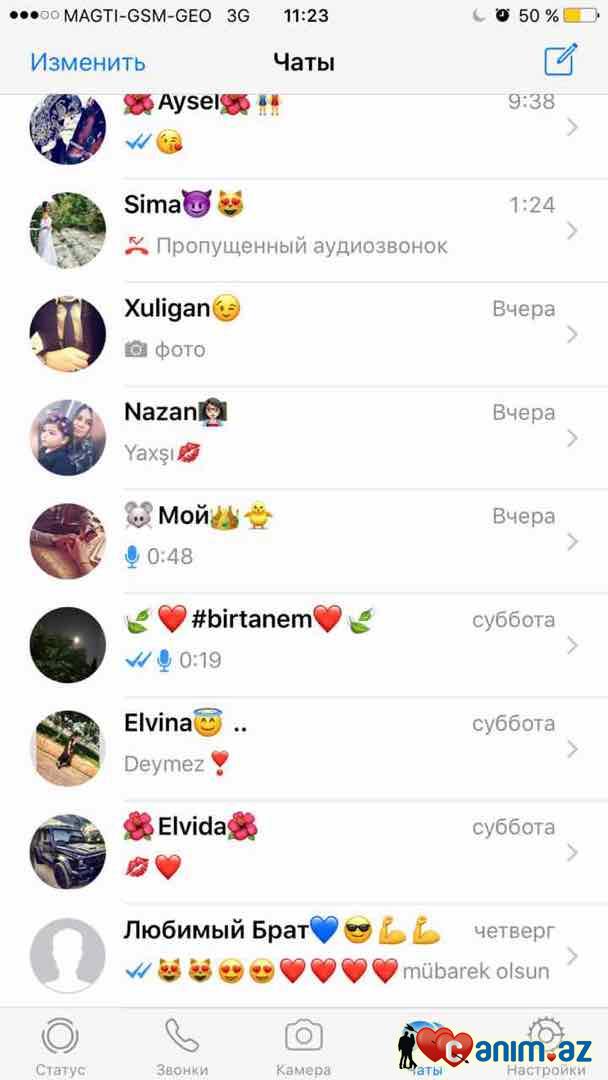608x1080 pixels.
Task: Select the Чаты tab
Action: pos(425,1046)
